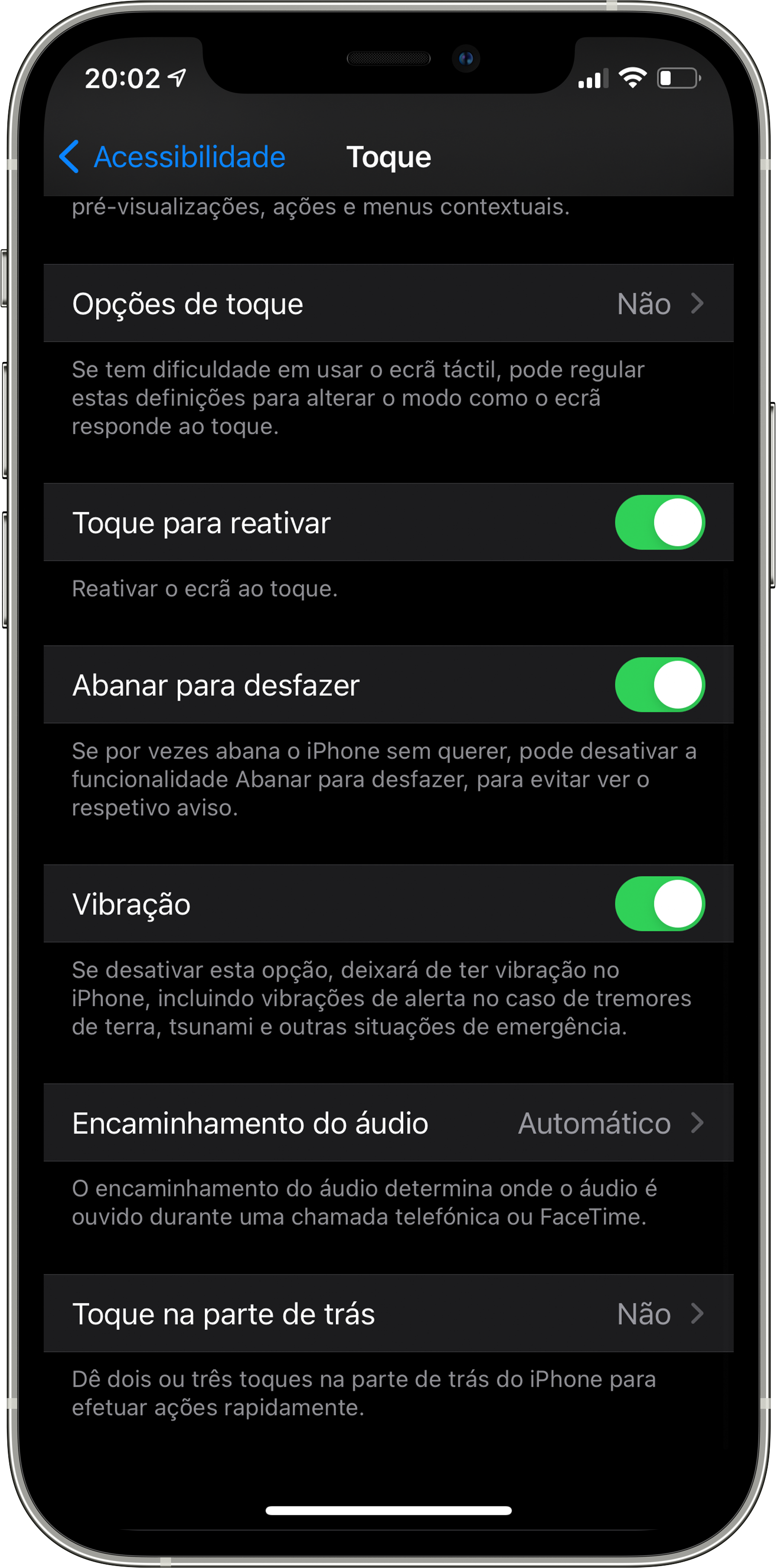
Task: Go back to Acessibilidade
Action: pyautogui.click(x=172, y=157)
